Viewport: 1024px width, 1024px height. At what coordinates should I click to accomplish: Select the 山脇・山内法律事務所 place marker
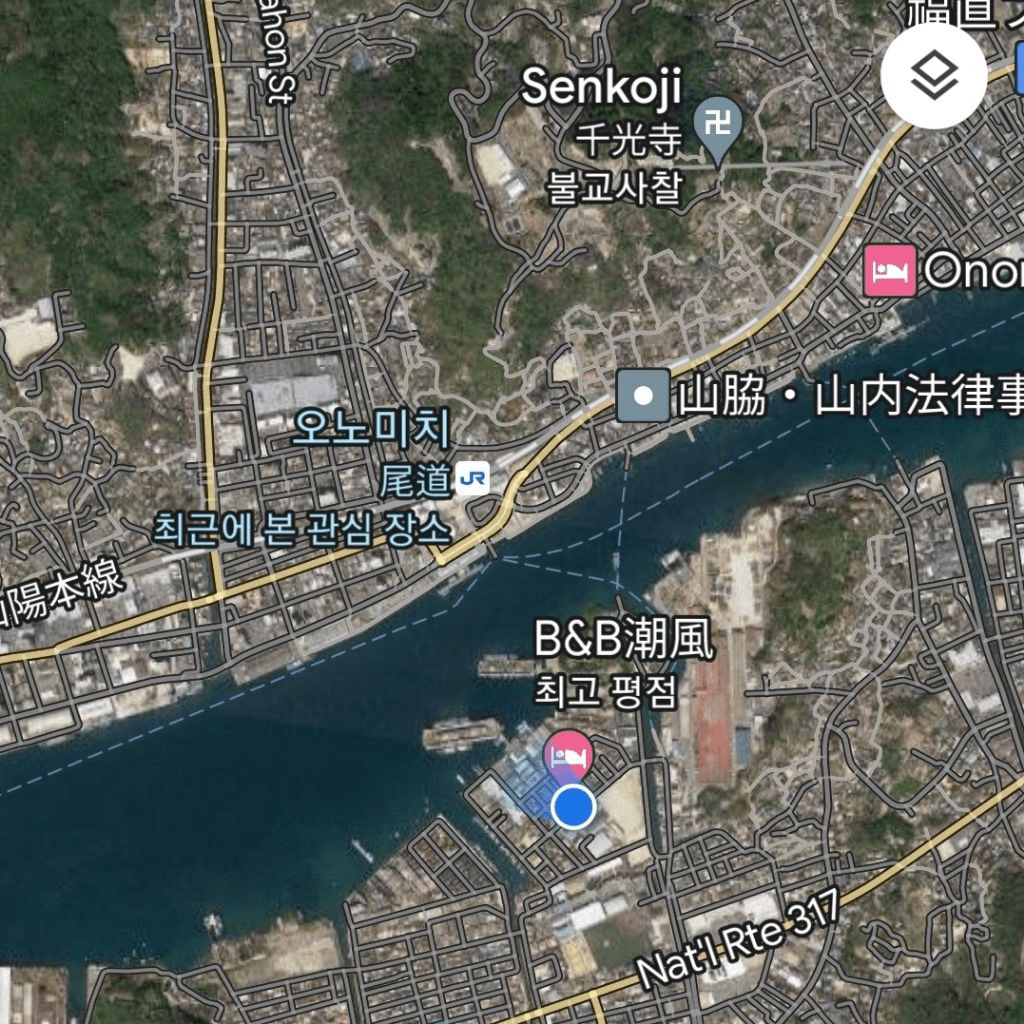643,396
